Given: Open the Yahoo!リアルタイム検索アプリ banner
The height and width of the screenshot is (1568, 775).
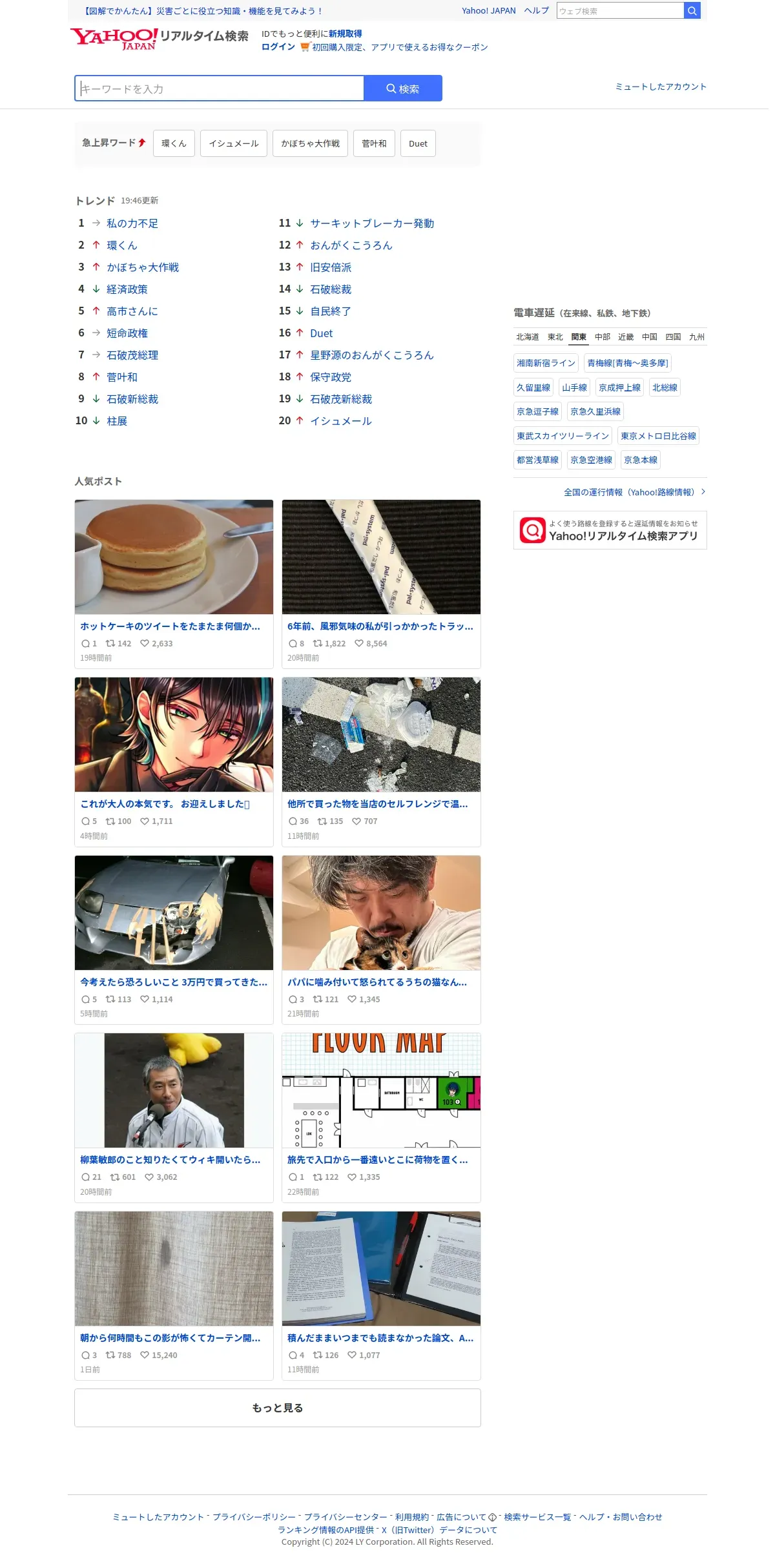Looking at the screenshot, I should 610,530.
